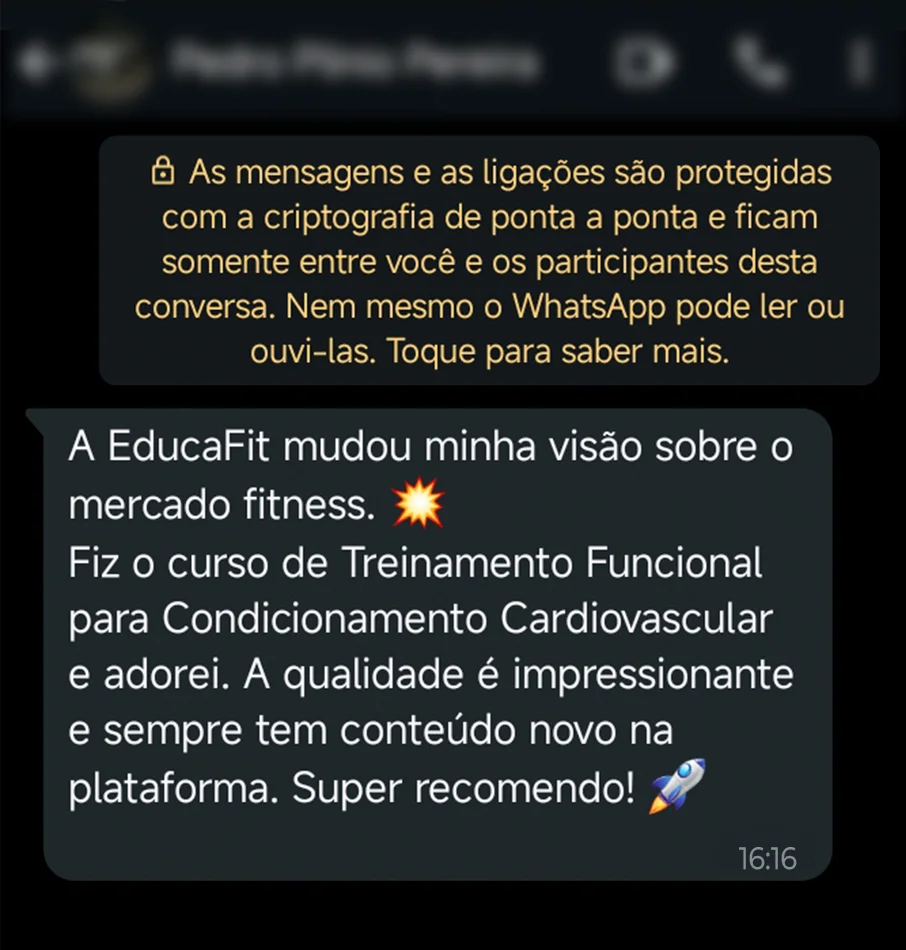Image resolution: width=906 pixels, height=950 pixels.
Task: Go back to the chat list
Action: (x=40, y=62)
